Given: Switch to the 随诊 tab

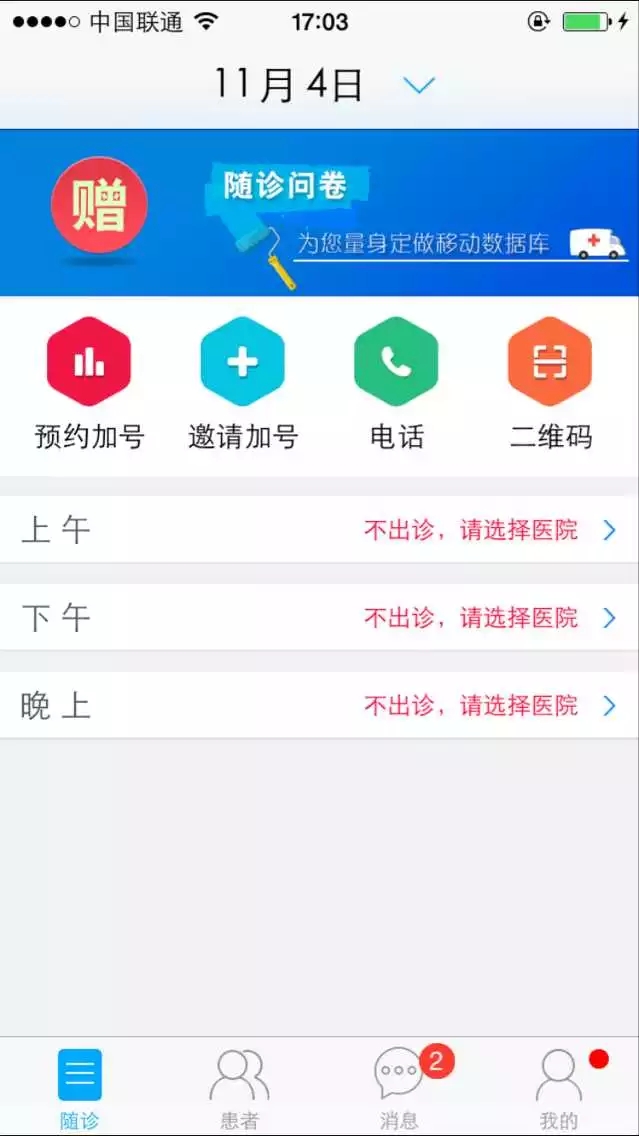Looking at the screenshot, I should pos(80,1086).
